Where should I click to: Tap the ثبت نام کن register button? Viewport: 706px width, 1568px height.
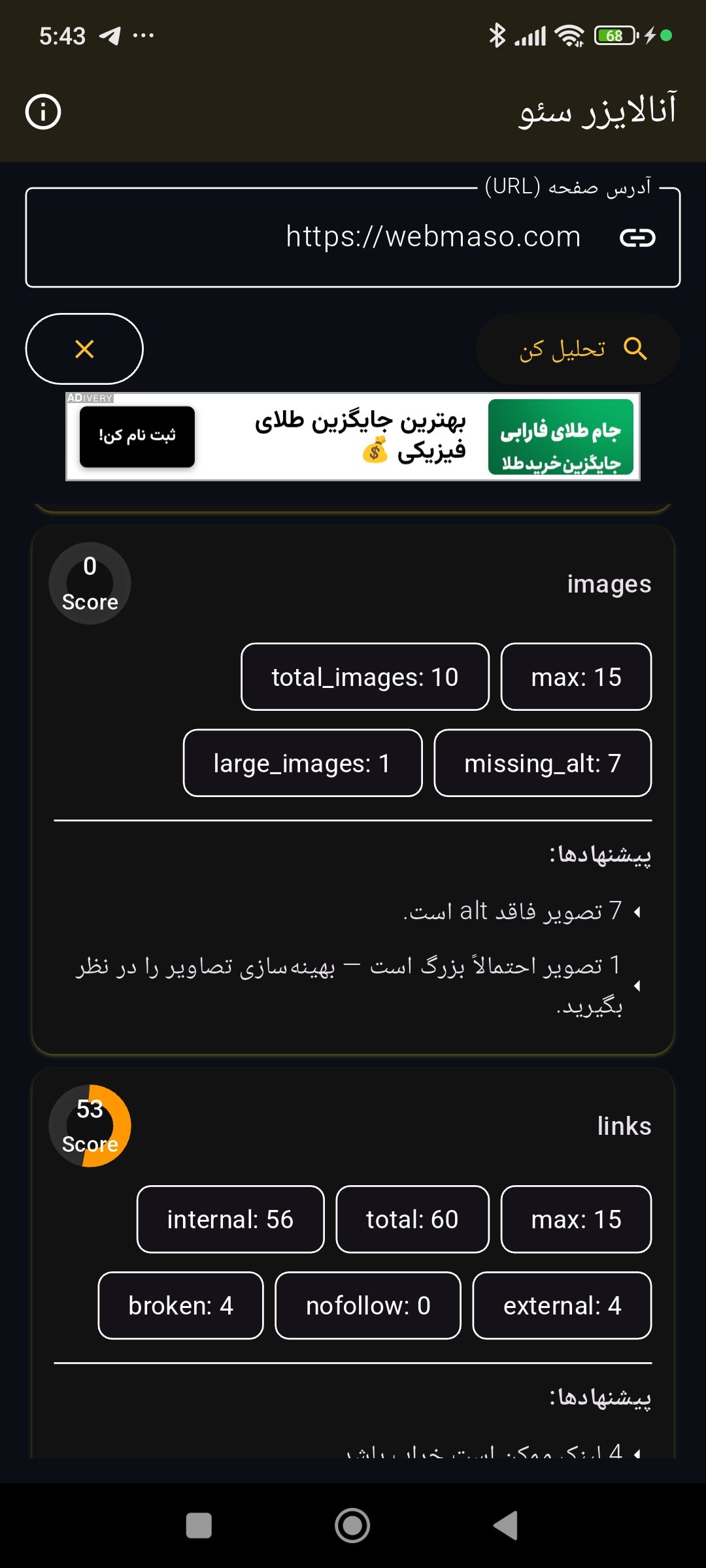pyautogui.click(x=137, y=436)
